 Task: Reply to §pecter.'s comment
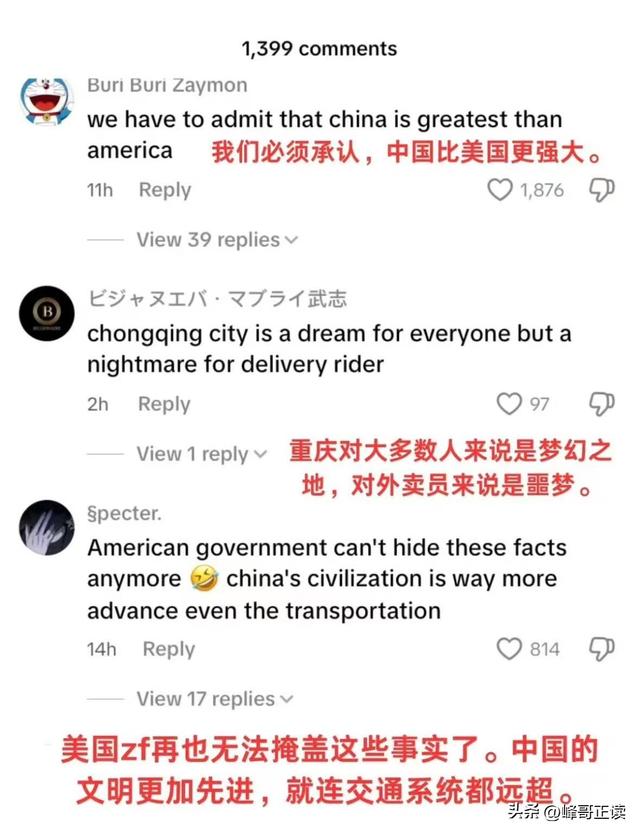168,649
